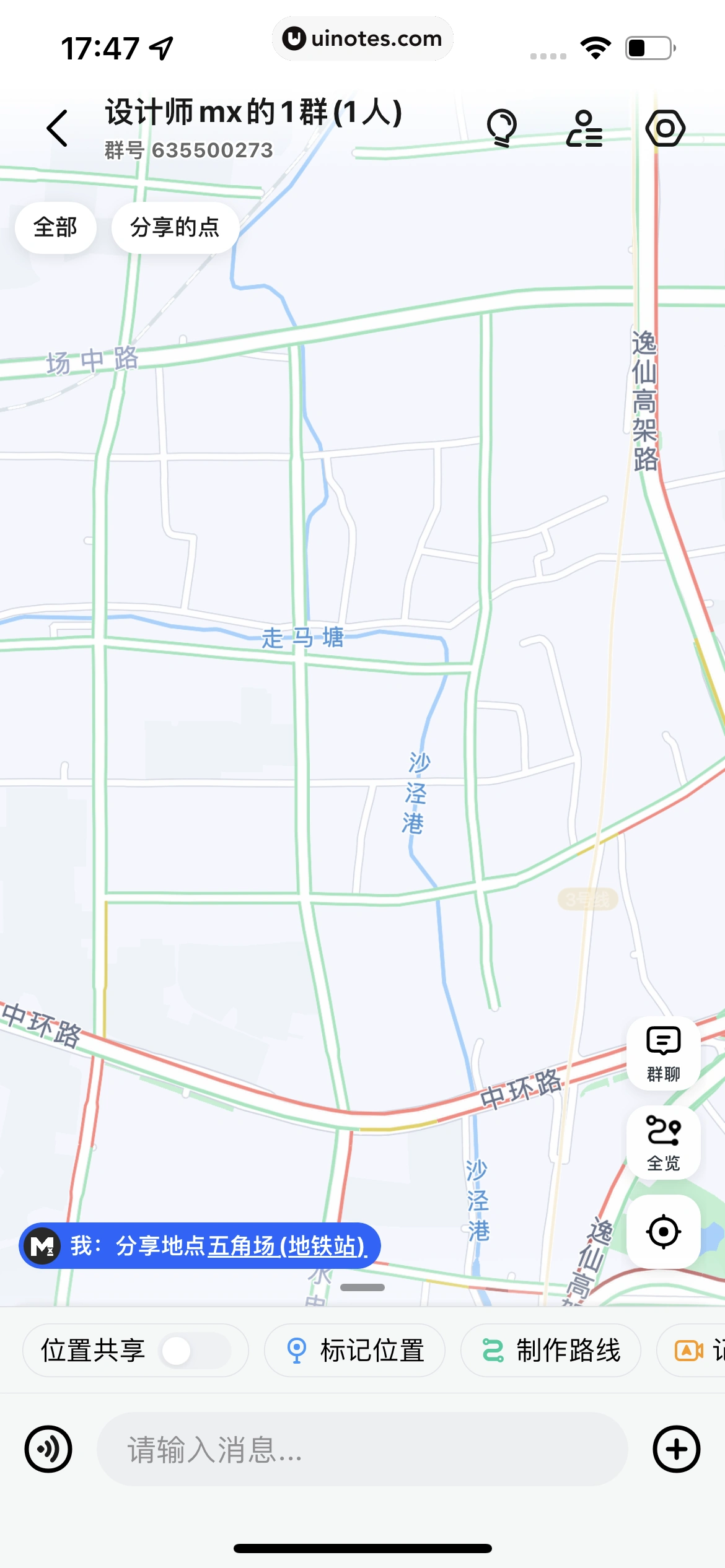Open the group members list icon

(584, 128)
